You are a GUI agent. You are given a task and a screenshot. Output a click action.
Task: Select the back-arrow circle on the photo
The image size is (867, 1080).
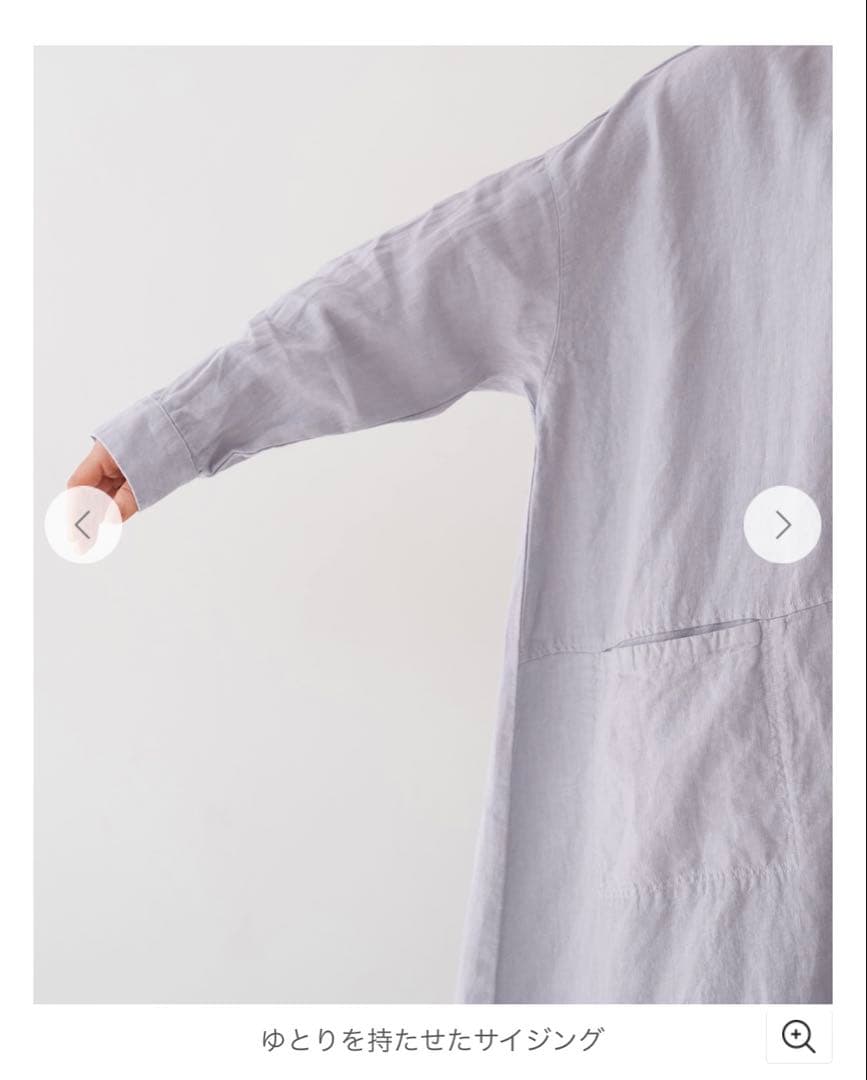click(83, 524)
